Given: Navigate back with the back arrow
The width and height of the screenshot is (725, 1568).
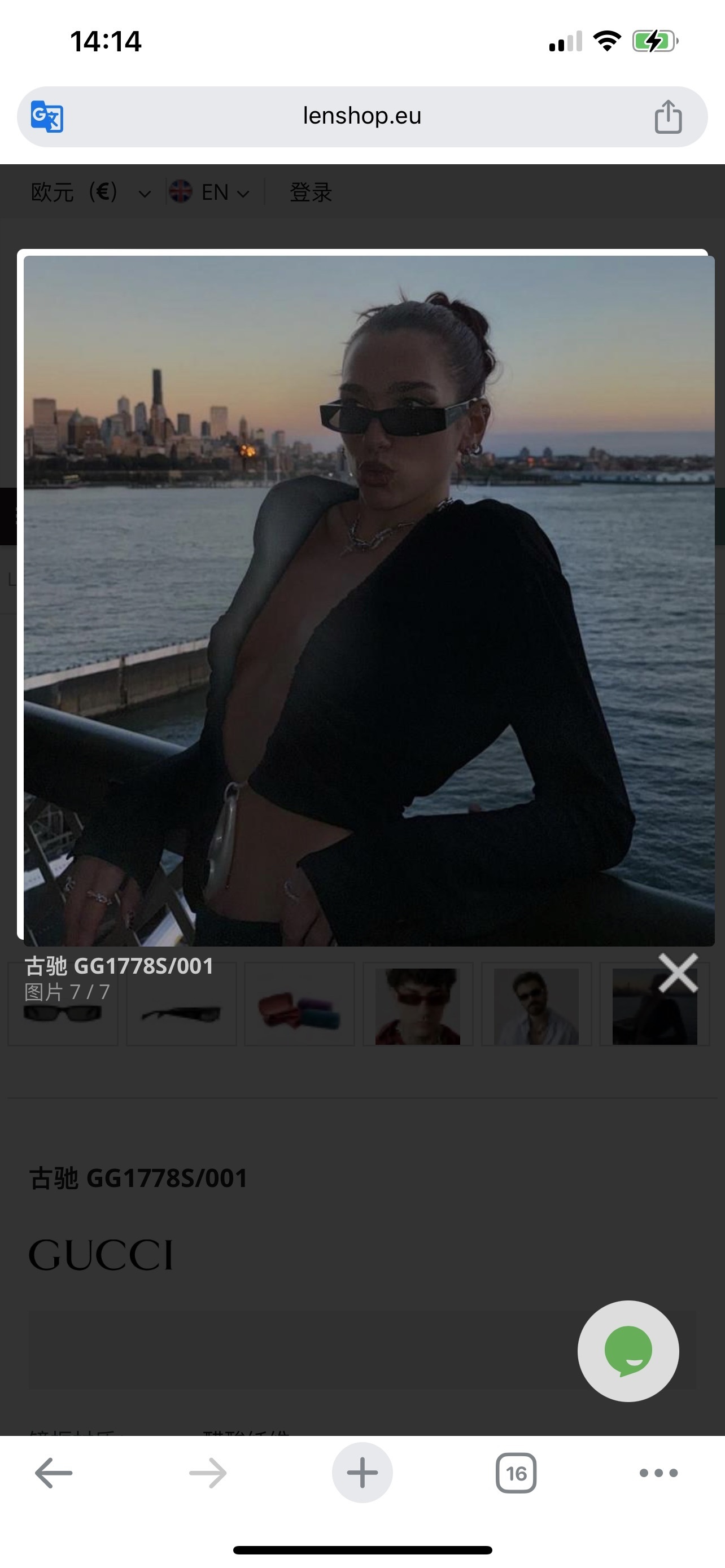Looking at the screenshot, I should (x=54, y=1474).
